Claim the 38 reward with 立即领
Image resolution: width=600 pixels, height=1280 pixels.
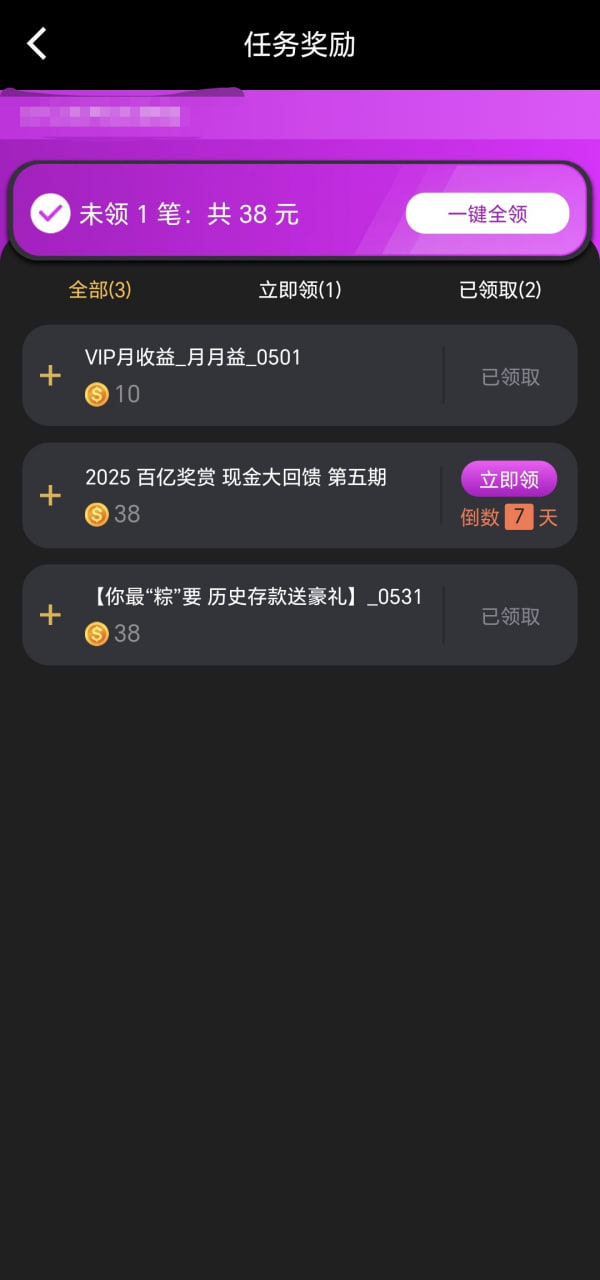click(509, 480)
